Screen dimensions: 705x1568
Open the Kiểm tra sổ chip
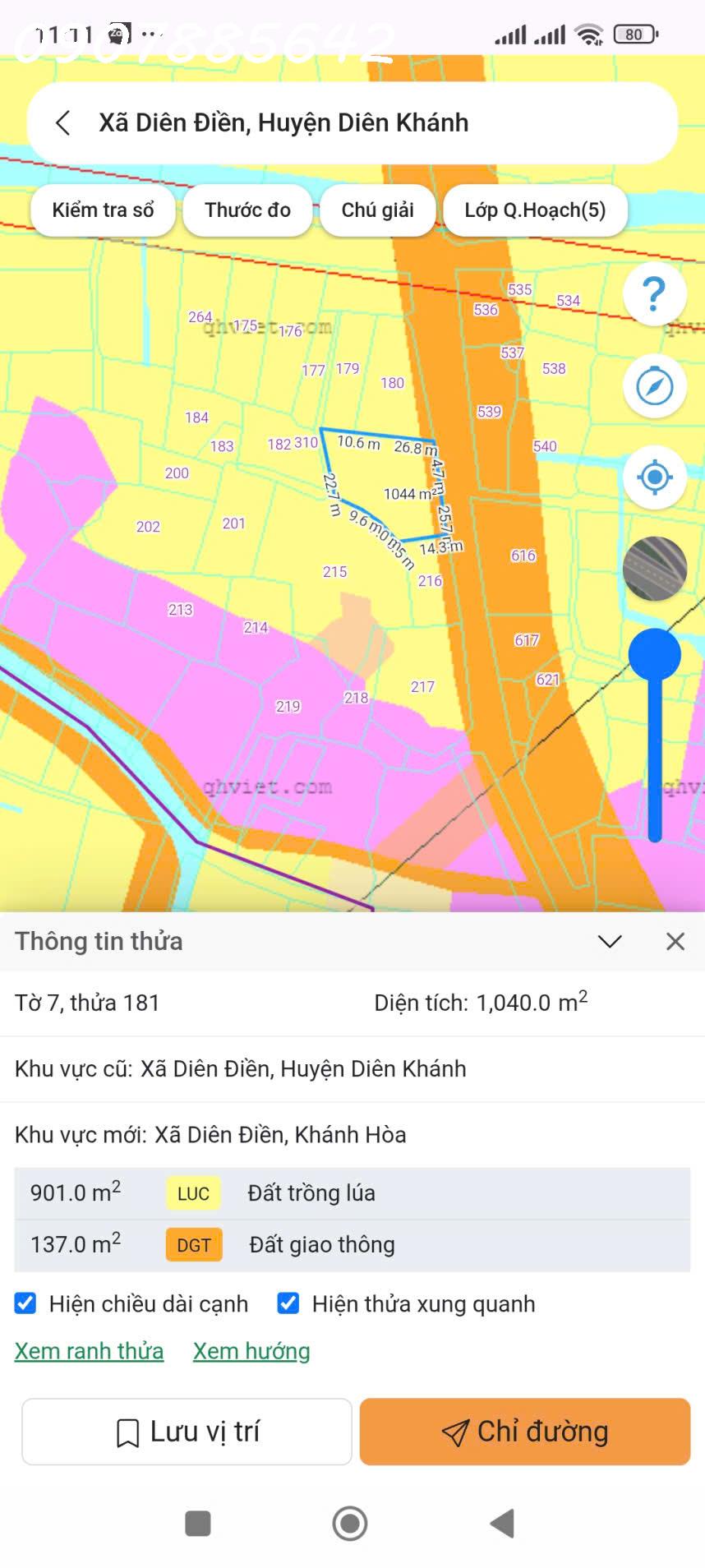(103, 210)
